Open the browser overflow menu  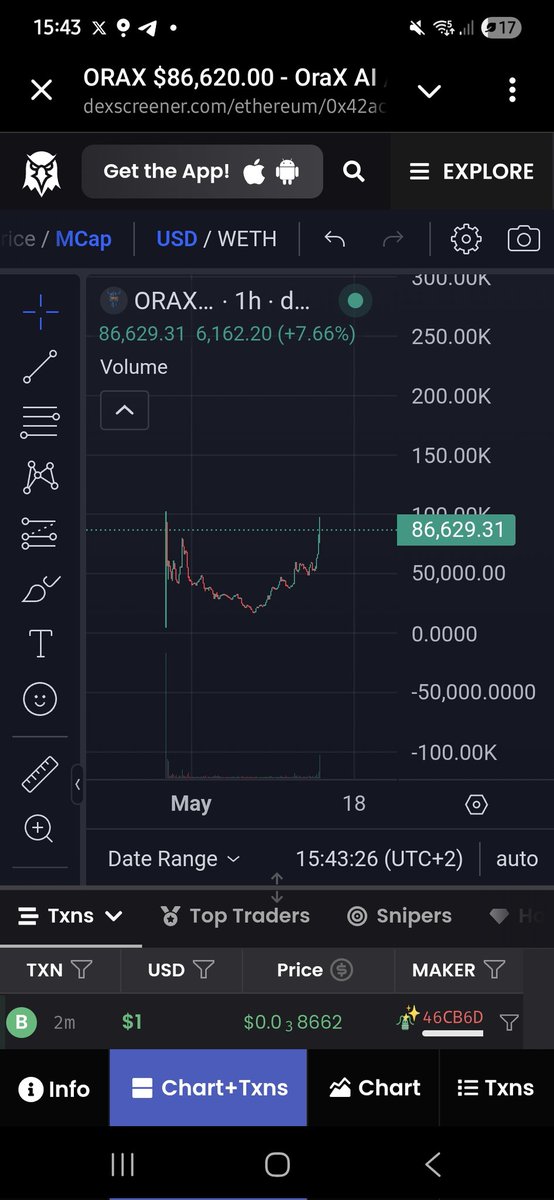[x=512, y=91]
